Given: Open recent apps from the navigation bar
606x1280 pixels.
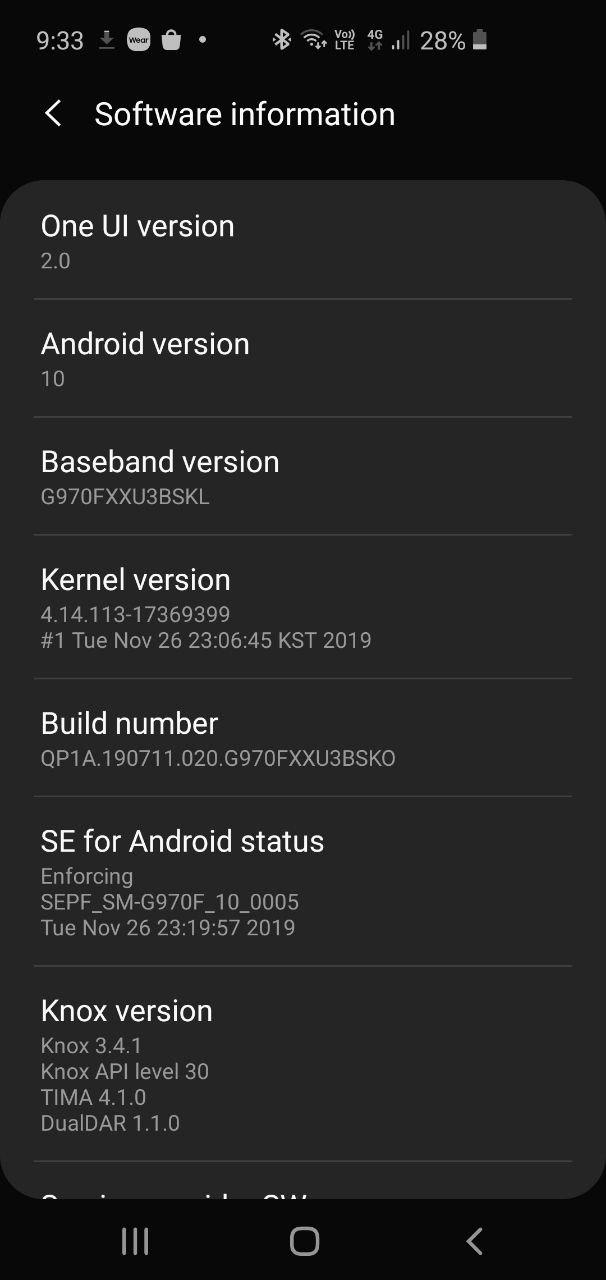Looking at the screenshot, I should click(x=135, y=1241).
